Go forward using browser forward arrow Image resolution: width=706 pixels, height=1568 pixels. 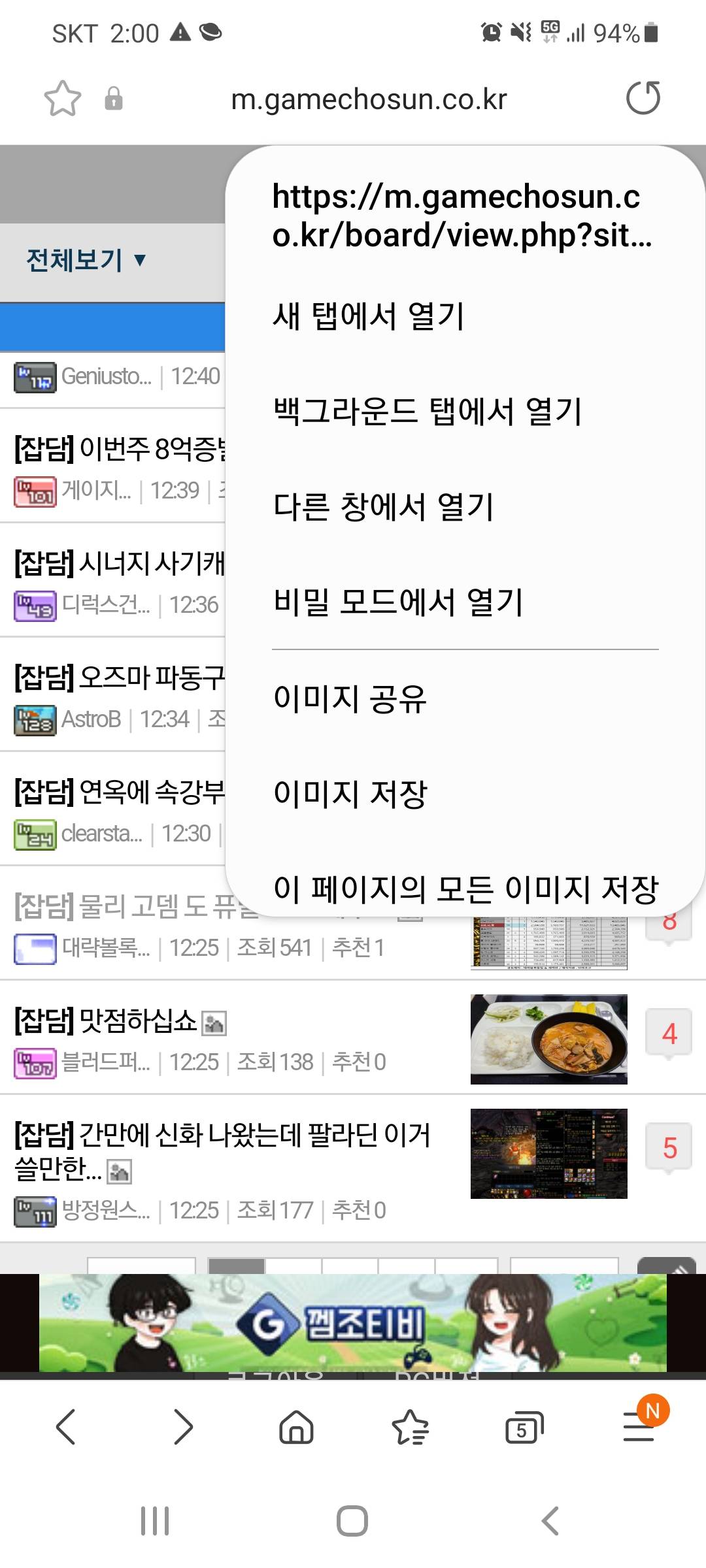pos(183,1427)
